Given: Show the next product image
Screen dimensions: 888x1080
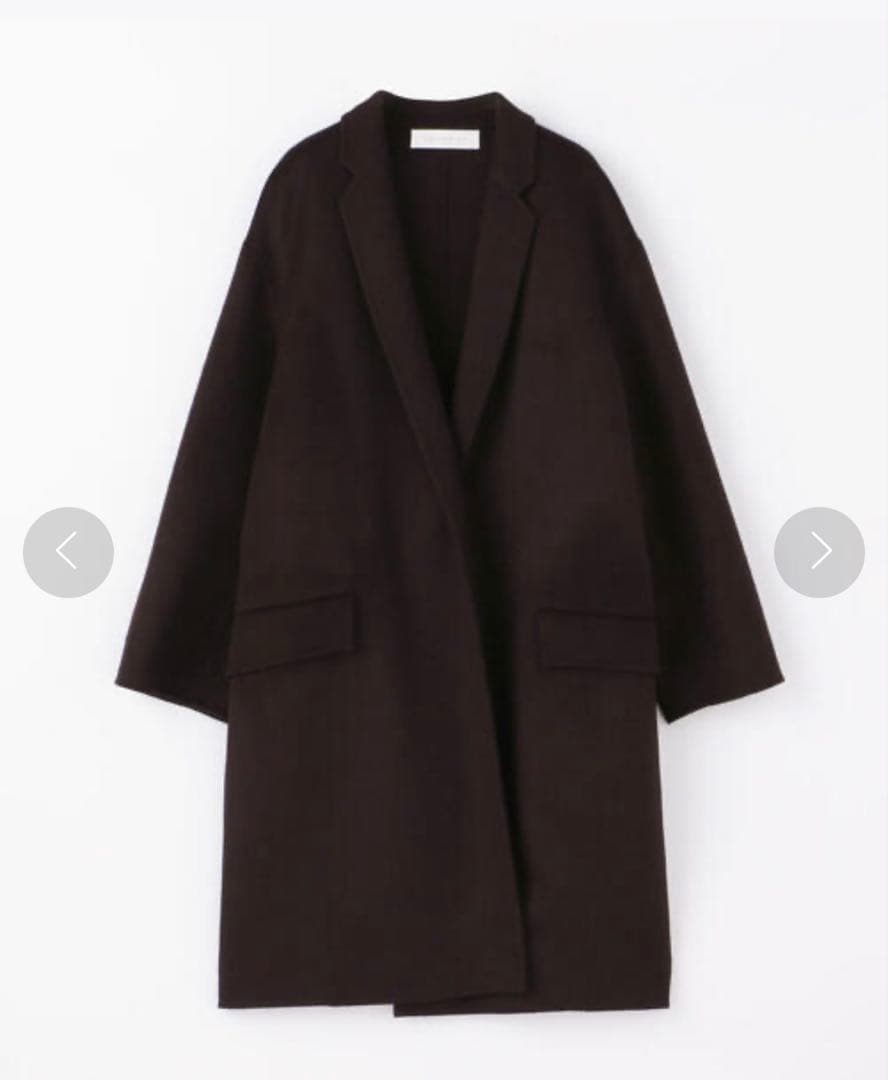Looking at the screenshot, I should coord(819,552).
